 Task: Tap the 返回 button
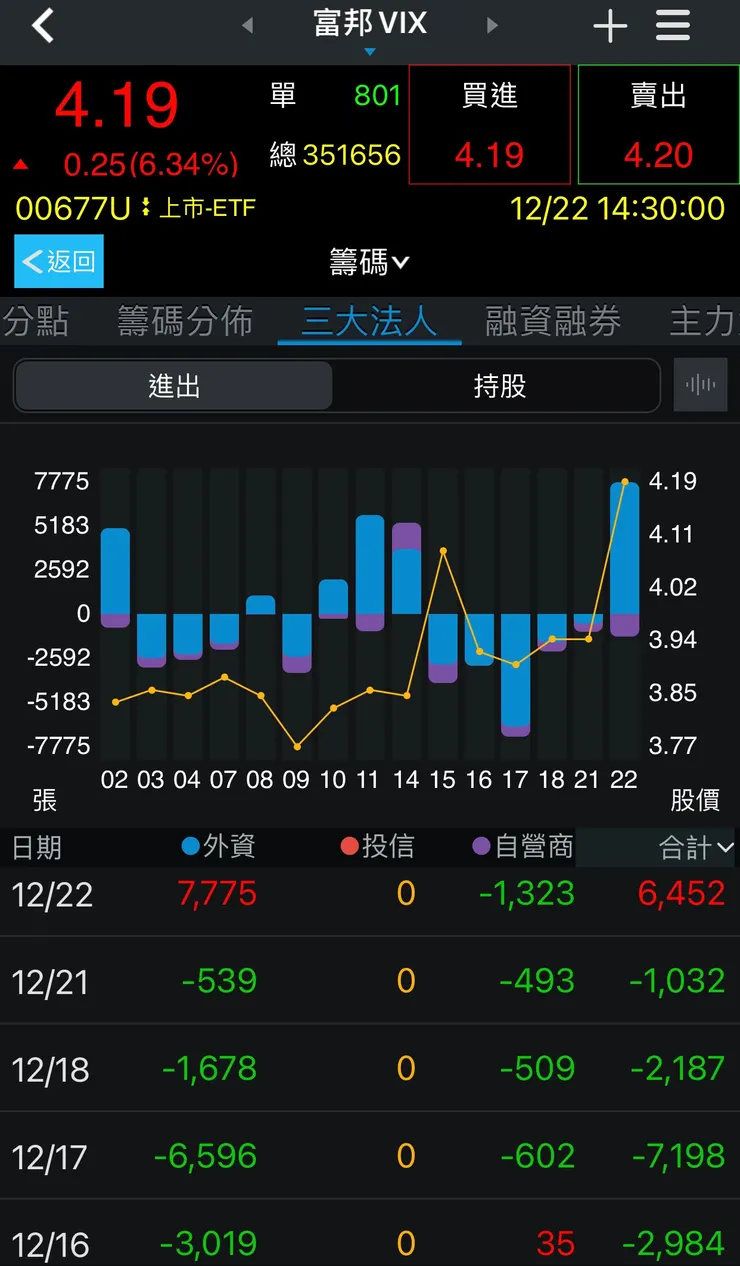tap(58, 261)
